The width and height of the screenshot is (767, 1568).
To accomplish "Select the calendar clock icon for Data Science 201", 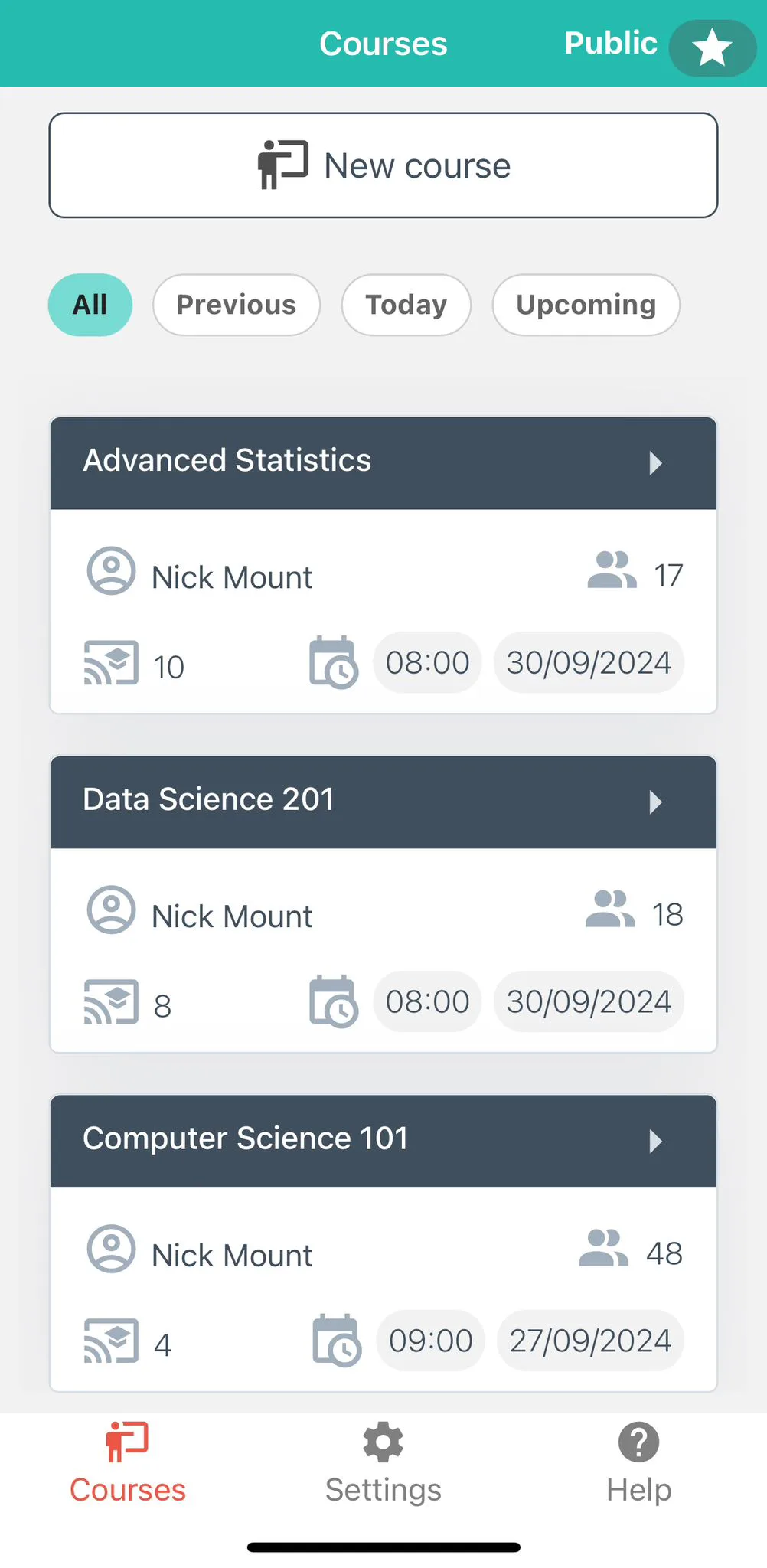I will [334, 1001].
